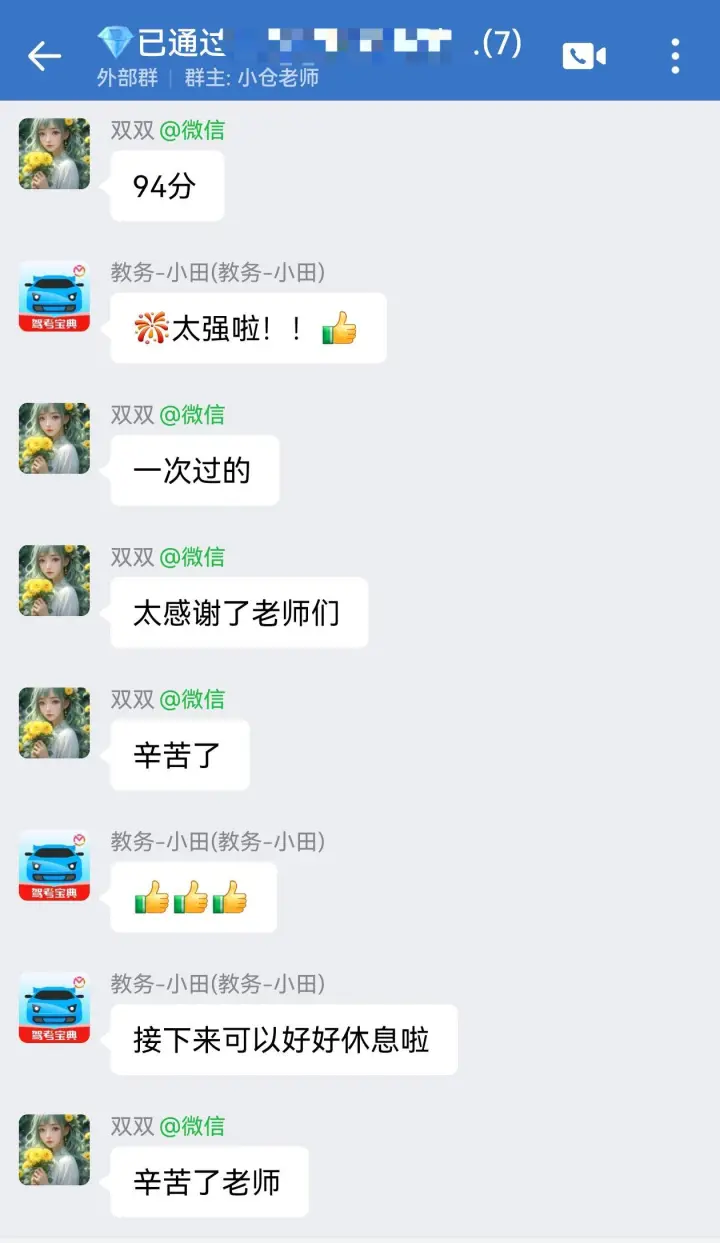Open 双双's avatar beside 辛苦了老师 message
The width and height of the screenshot is (720, 1243).
coord(54,1150)
